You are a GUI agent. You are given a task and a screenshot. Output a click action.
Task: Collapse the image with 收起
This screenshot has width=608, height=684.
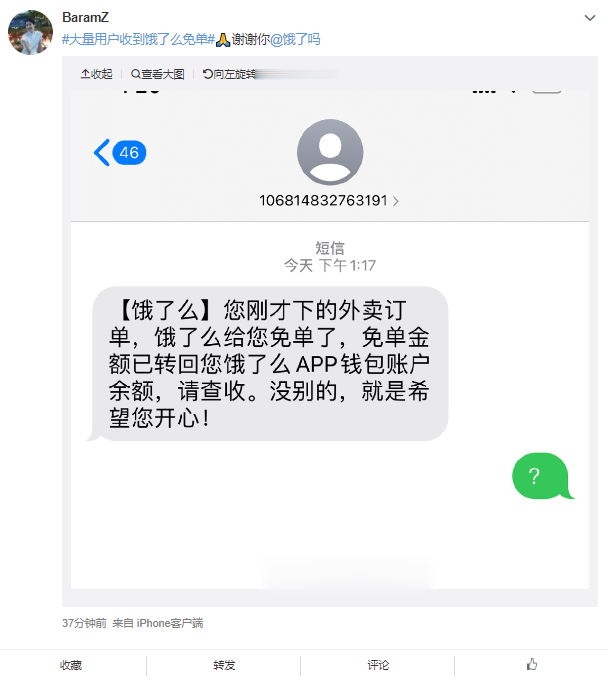96,74
